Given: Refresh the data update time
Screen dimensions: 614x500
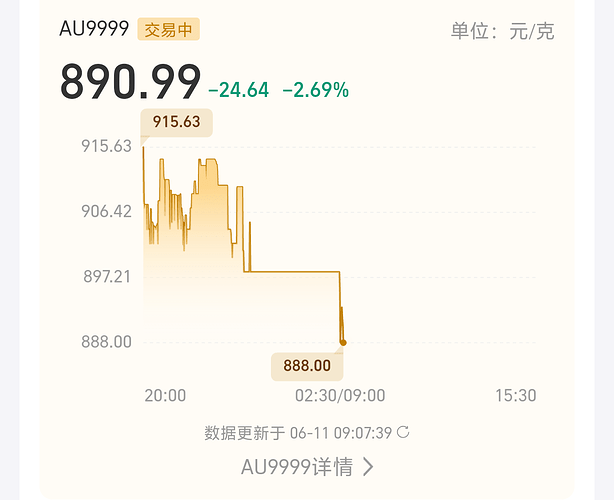Looking at the screenshot, I should (403, 432).
